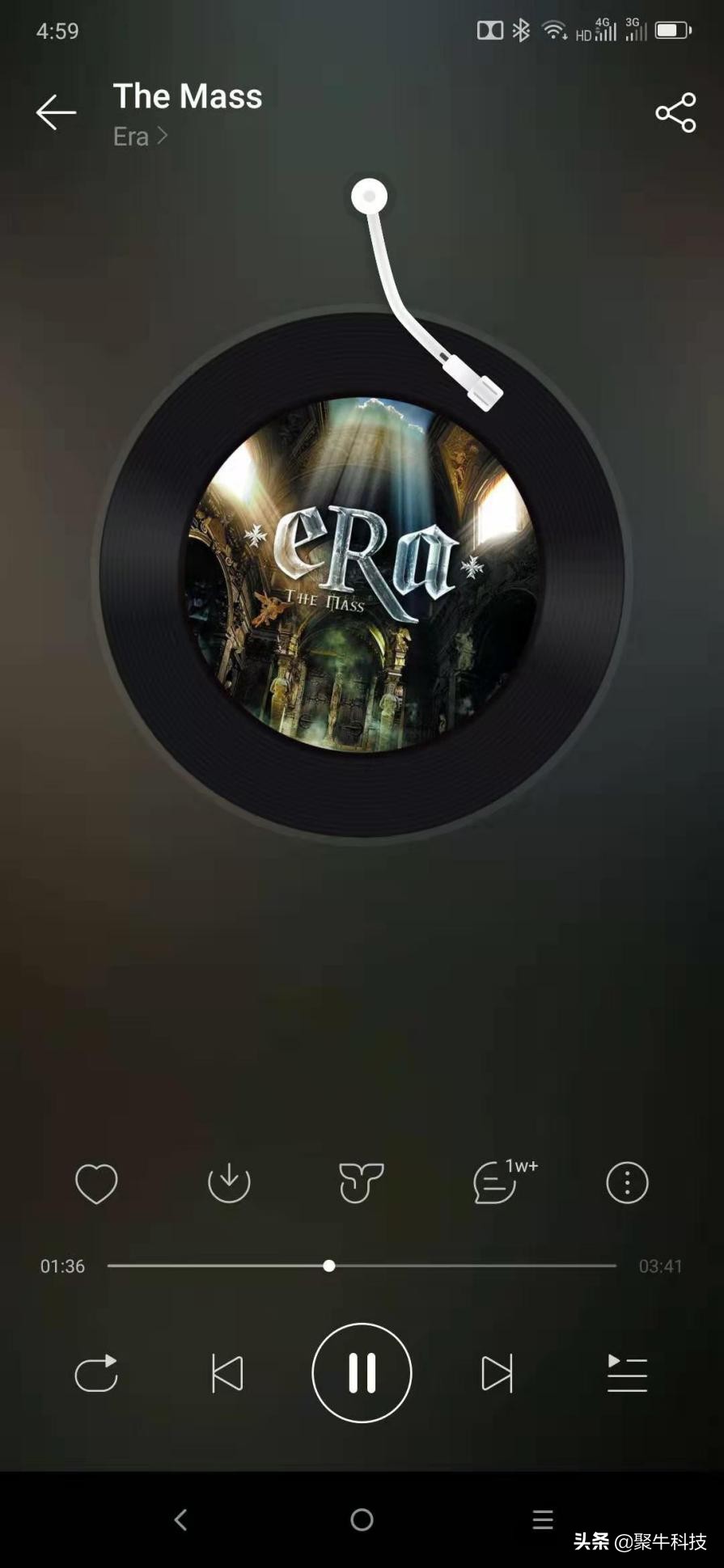Viewport: 724px width, 1568px height.
Task: Skip to the previous track
Action: 227,1373
